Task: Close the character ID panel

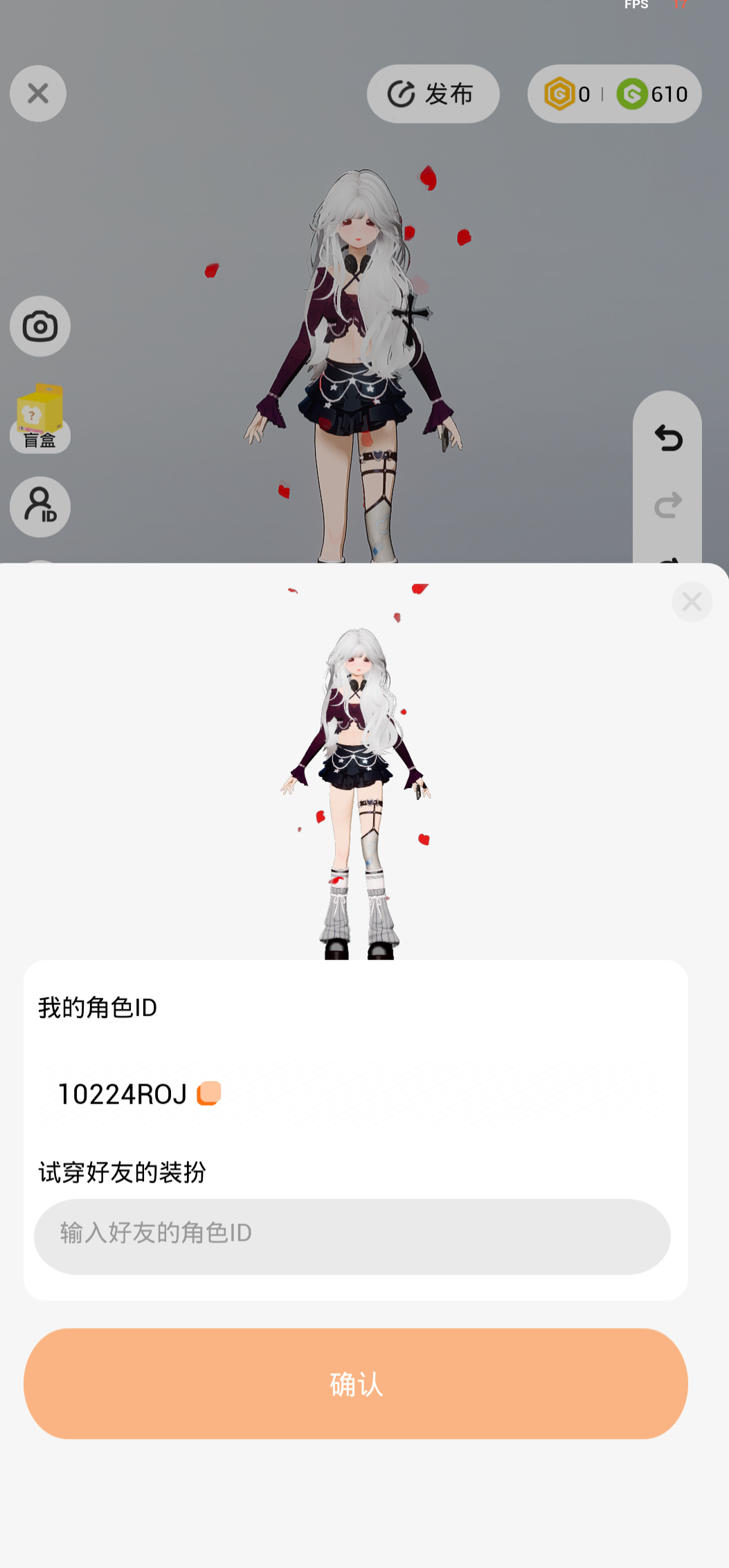Action: point(692,602)
